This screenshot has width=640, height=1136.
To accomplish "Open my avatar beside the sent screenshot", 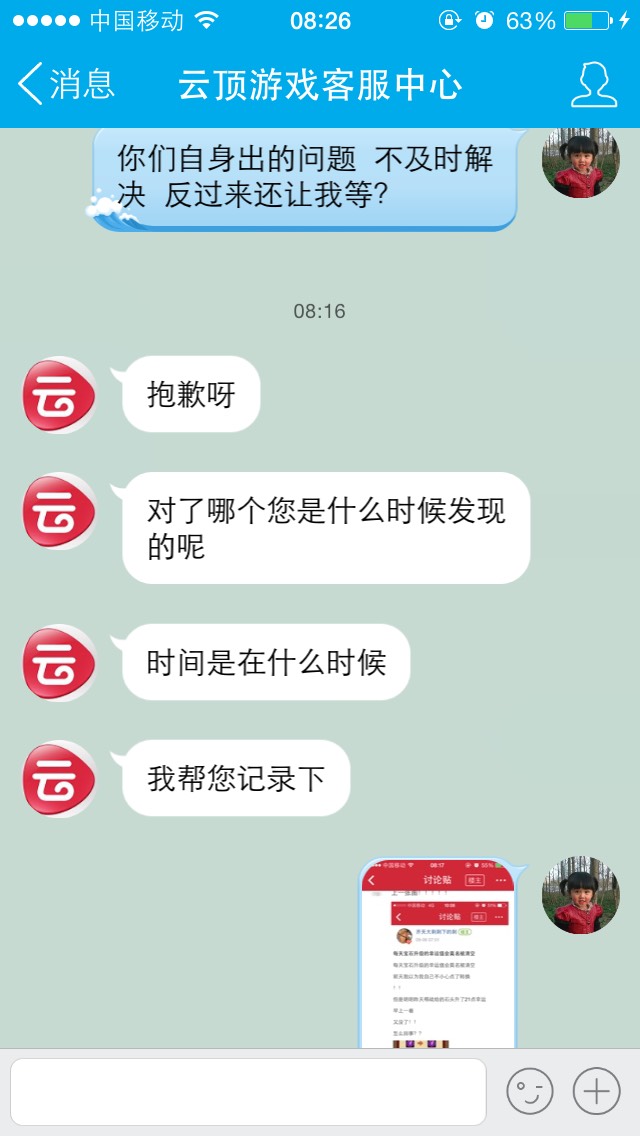I will (580, 895).
